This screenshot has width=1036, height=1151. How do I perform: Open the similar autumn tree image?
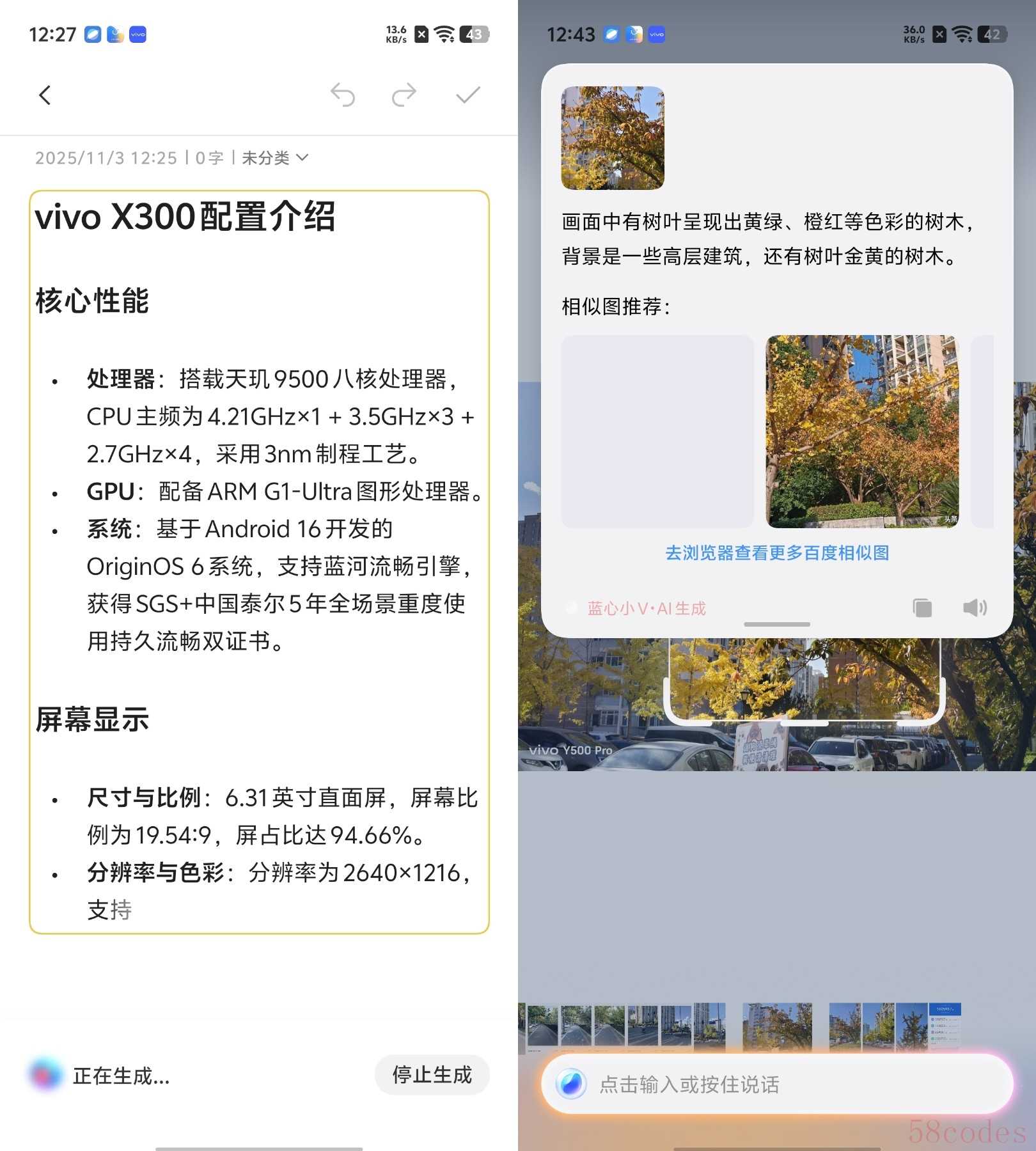862,432
